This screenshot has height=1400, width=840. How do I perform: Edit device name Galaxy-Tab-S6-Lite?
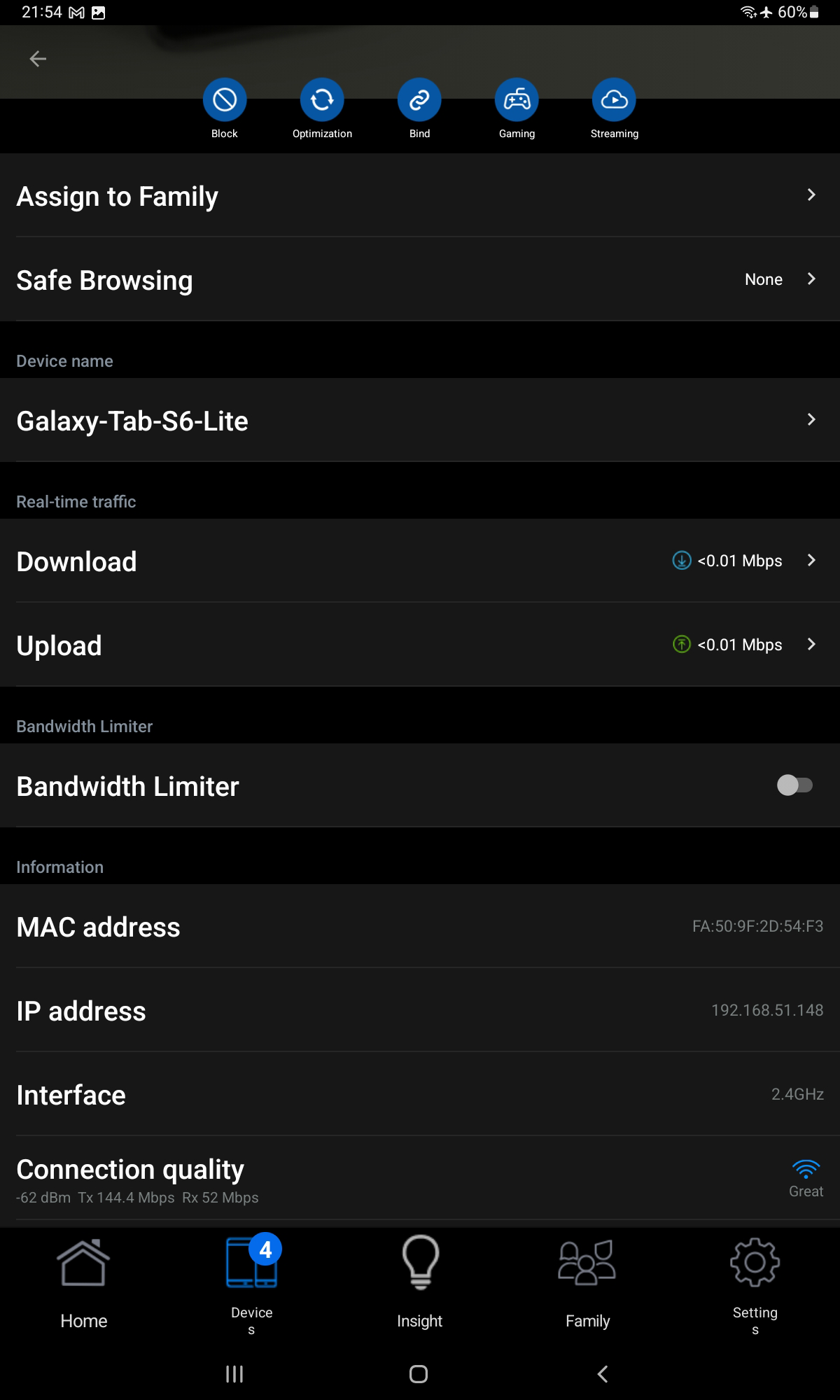[x=420, y=421]
